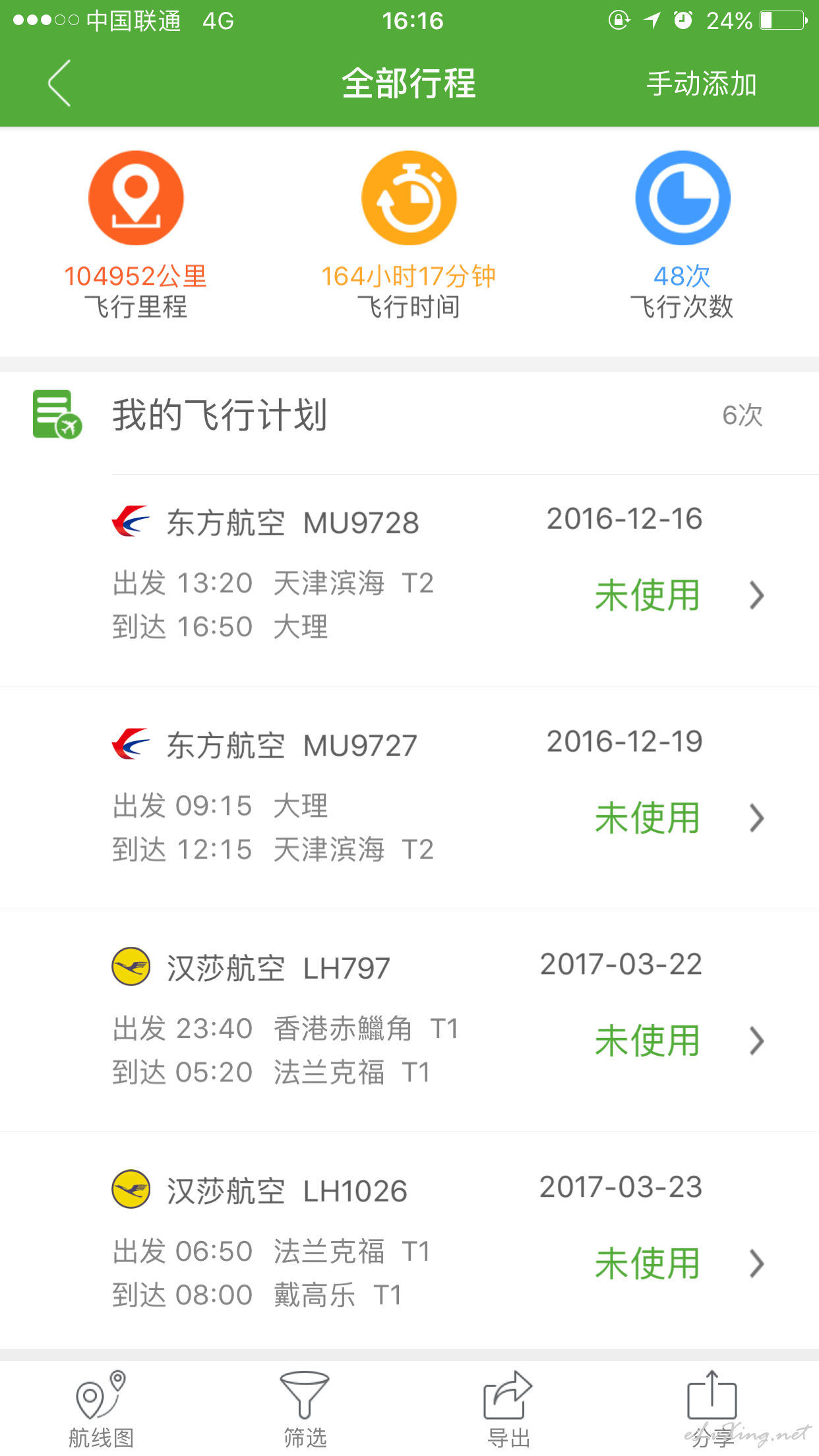This screenshot has width=819, height=1456.
Task: Open the 飞行时间 flight time stat
Action: point(409,235)
